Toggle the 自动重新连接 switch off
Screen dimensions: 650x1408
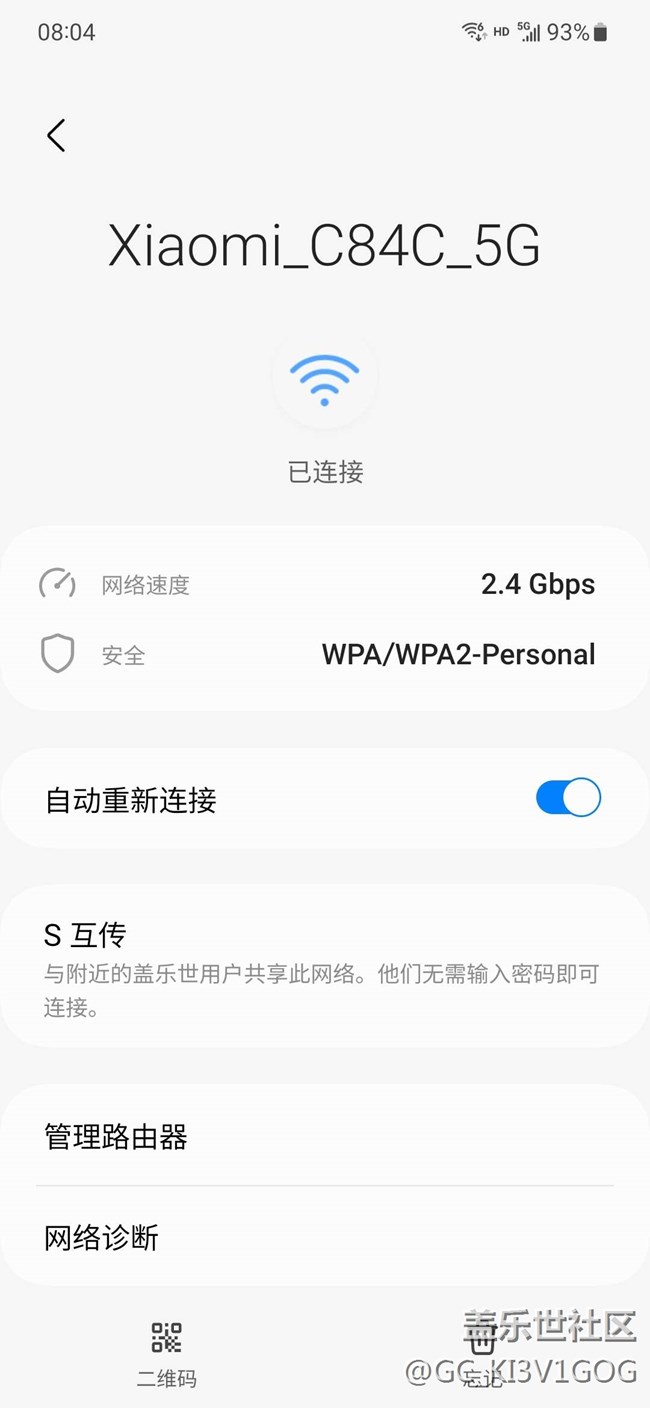(x=568, y=798)
